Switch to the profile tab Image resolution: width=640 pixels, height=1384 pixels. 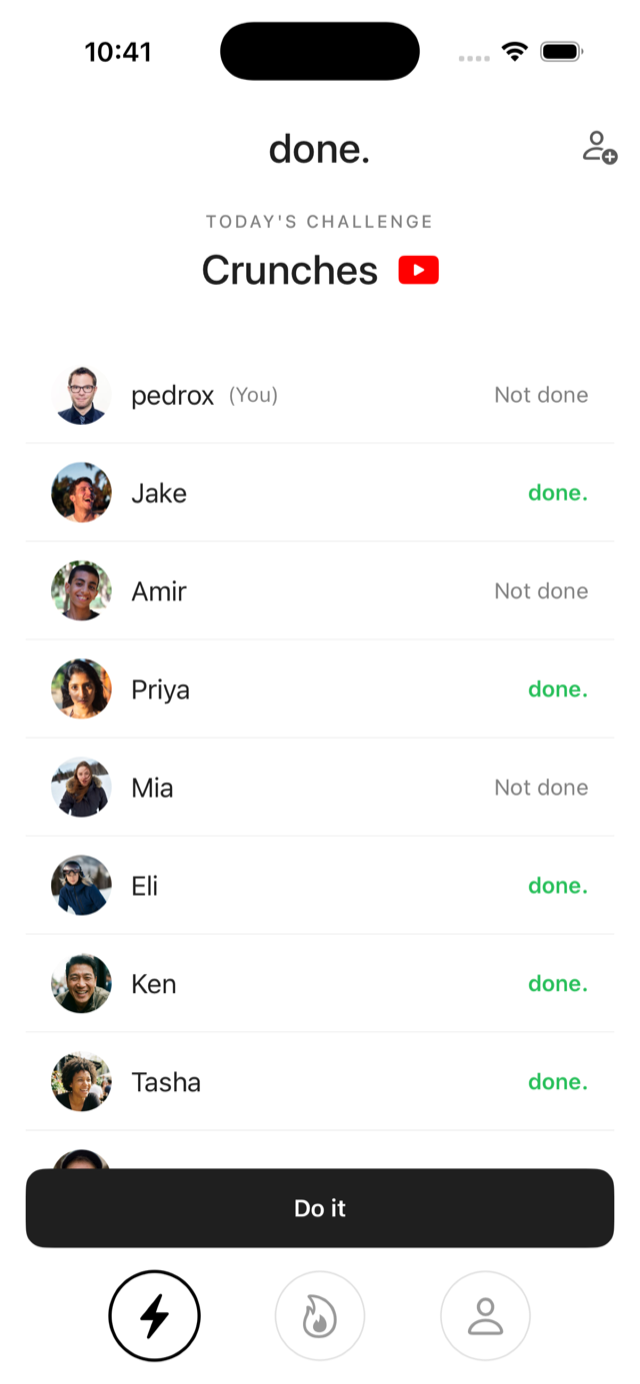pyautogui.click(x=485, y=1316)
